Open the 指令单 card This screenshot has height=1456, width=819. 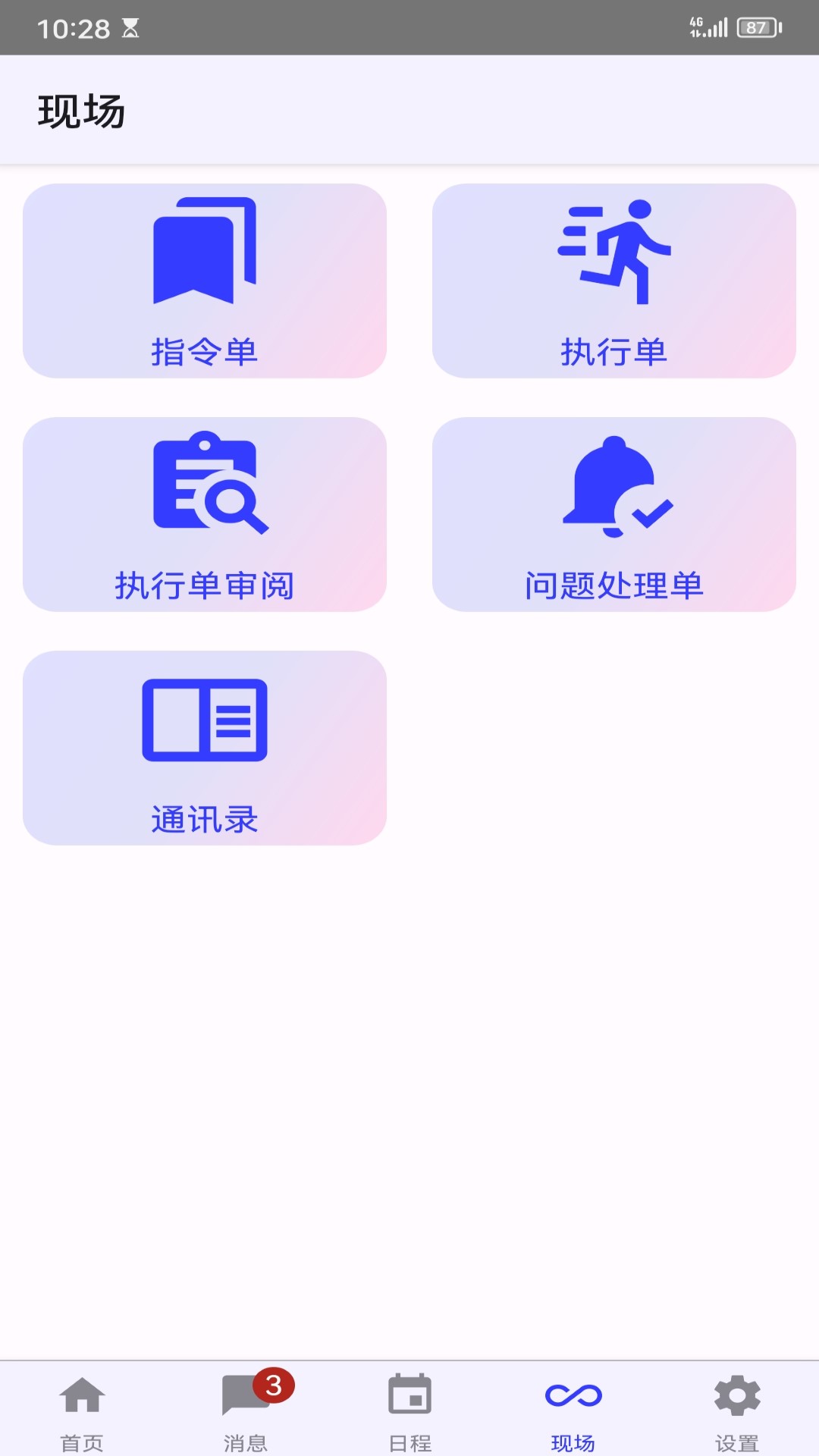pyautogui.click(x=205, y=282)
